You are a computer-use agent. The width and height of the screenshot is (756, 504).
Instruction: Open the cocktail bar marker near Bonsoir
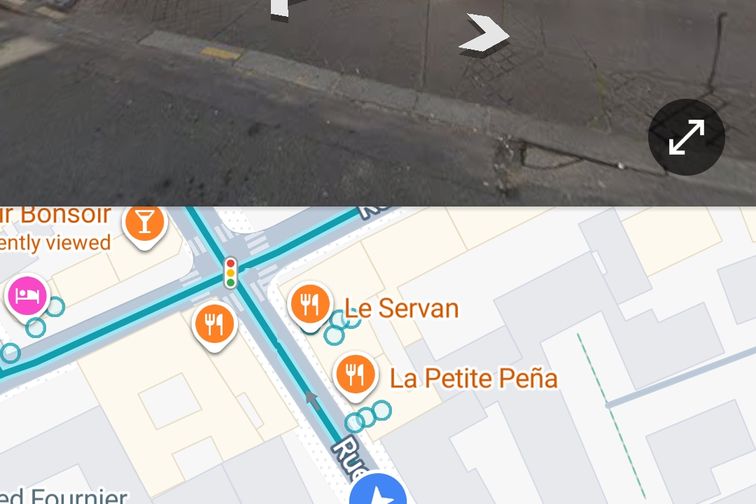144,222
